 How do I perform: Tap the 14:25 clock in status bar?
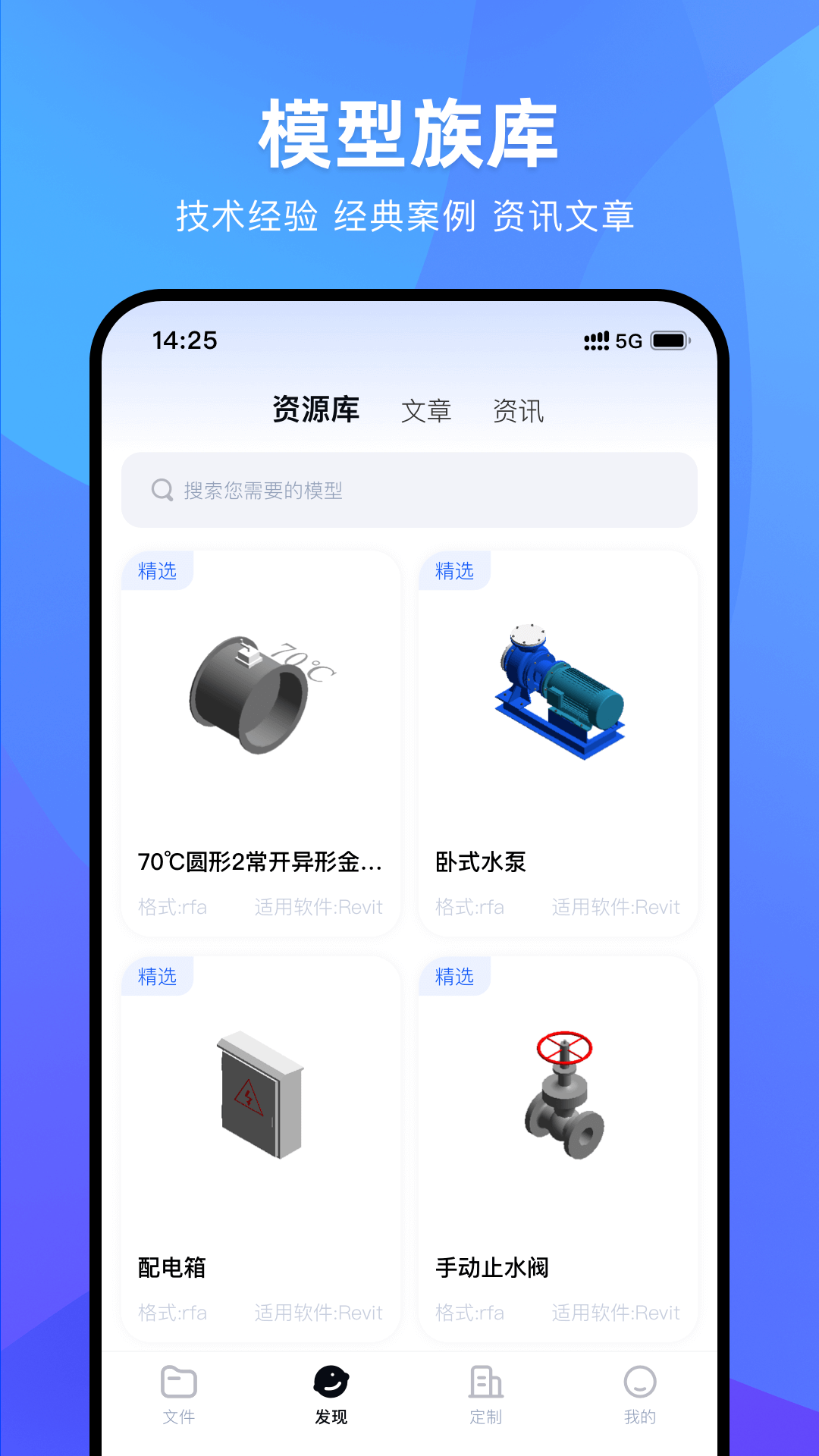click(x=184, y=341)
